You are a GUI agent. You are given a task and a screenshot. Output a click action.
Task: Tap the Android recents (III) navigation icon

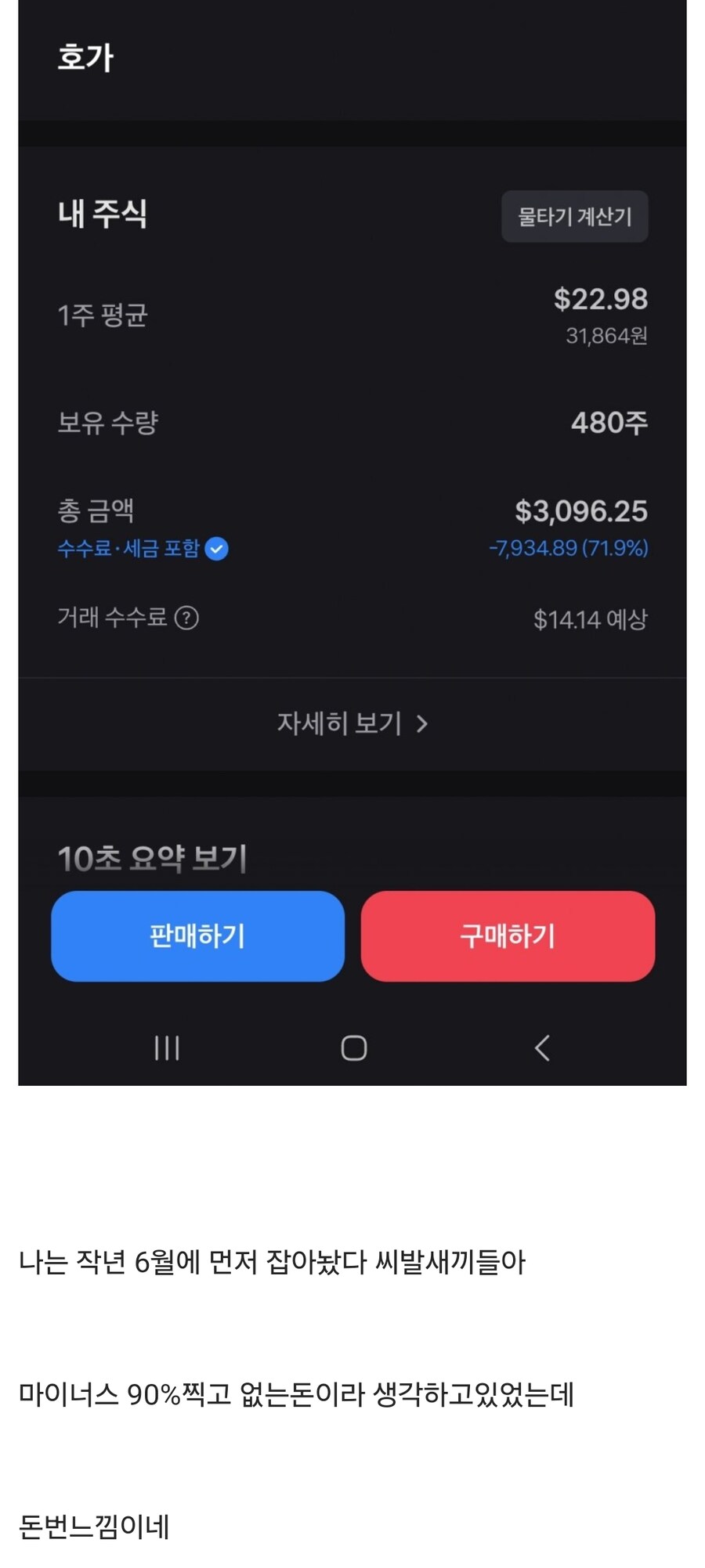[x=168, y=1047]
